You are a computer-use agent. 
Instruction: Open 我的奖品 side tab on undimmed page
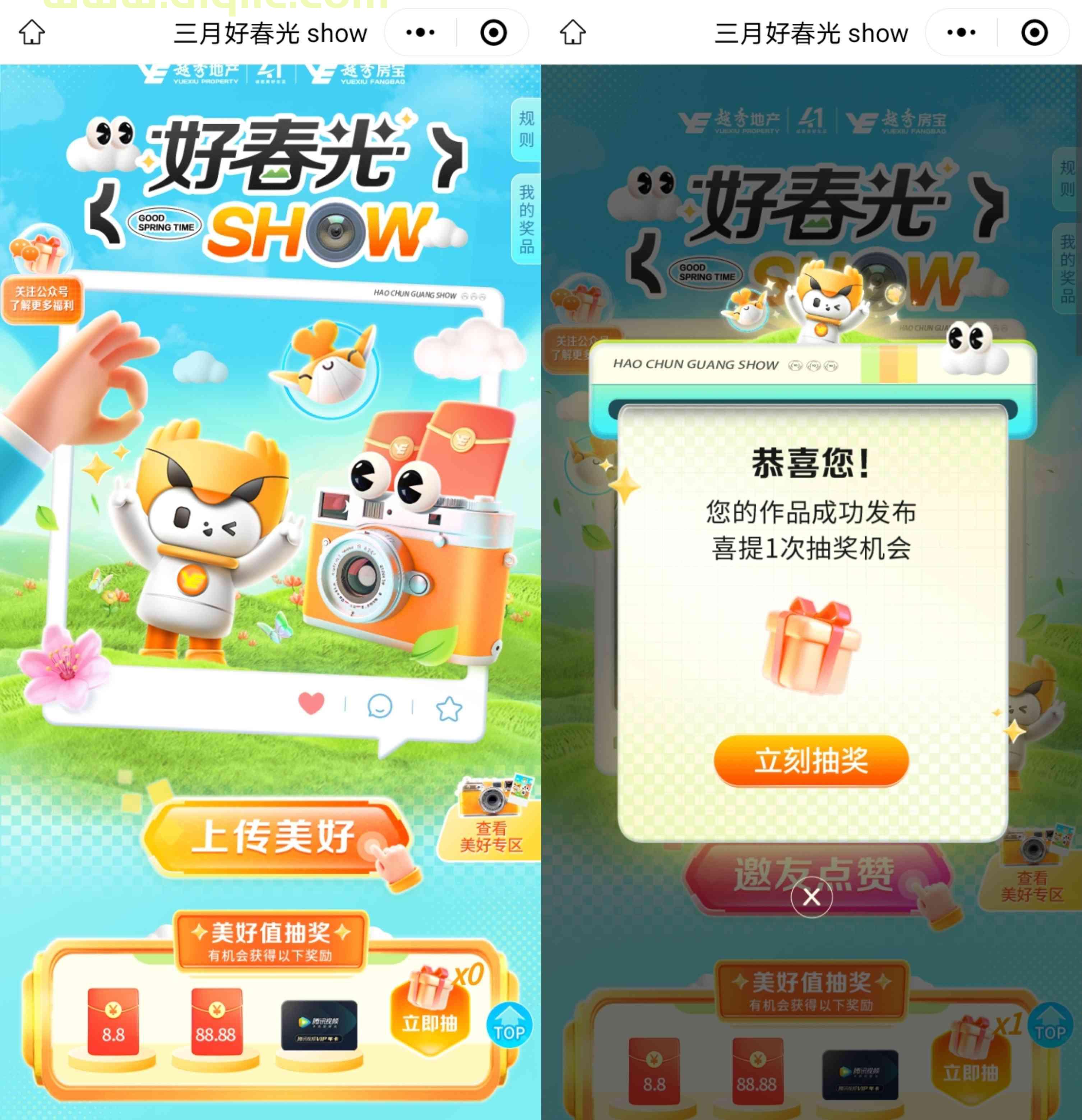pyautogui.click(x=526, y=219)
